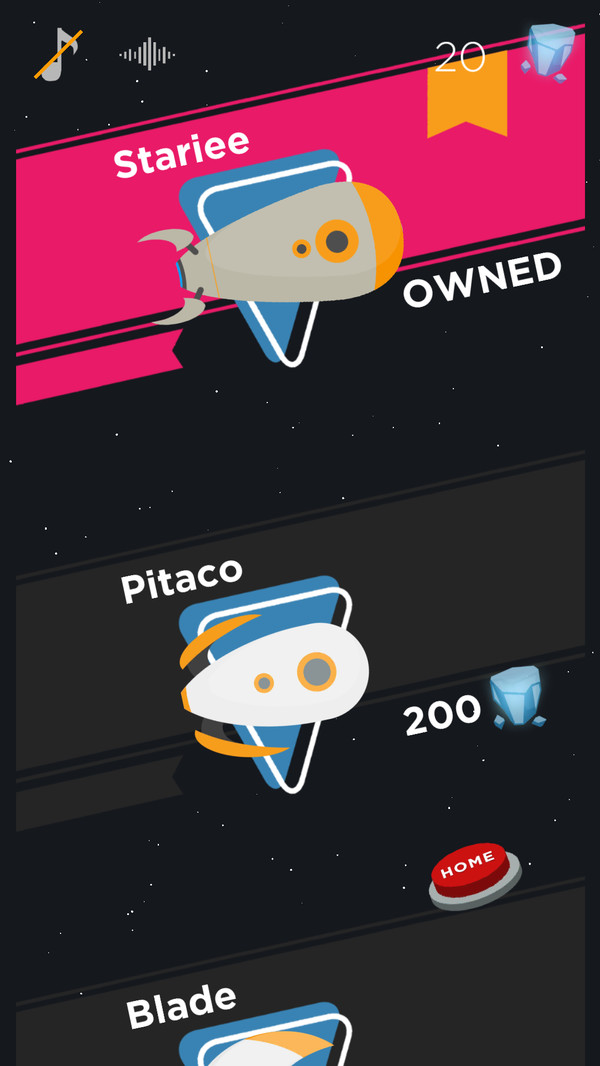Image resolution: width=600 pixels, height=1066 pixels.
Task: Tap the red HOME button
Action: (473, 872)
